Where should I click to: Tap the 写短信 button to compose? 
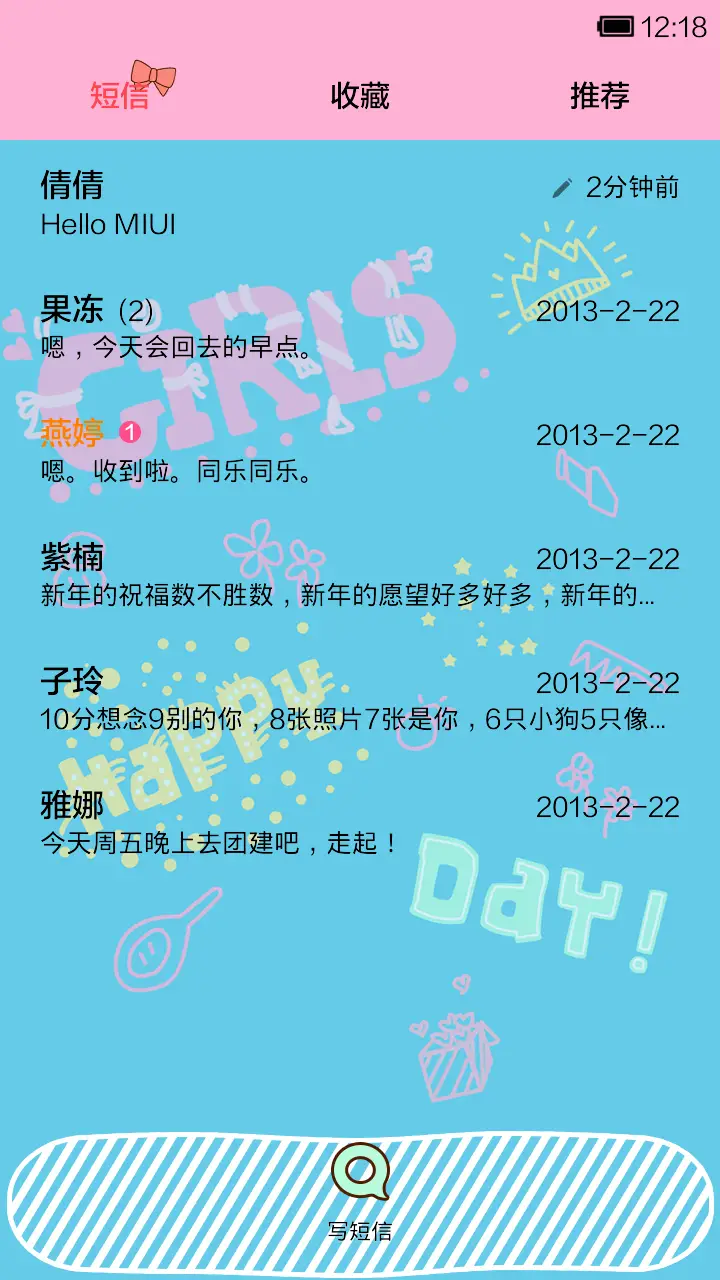click(x=360, y=1190)
